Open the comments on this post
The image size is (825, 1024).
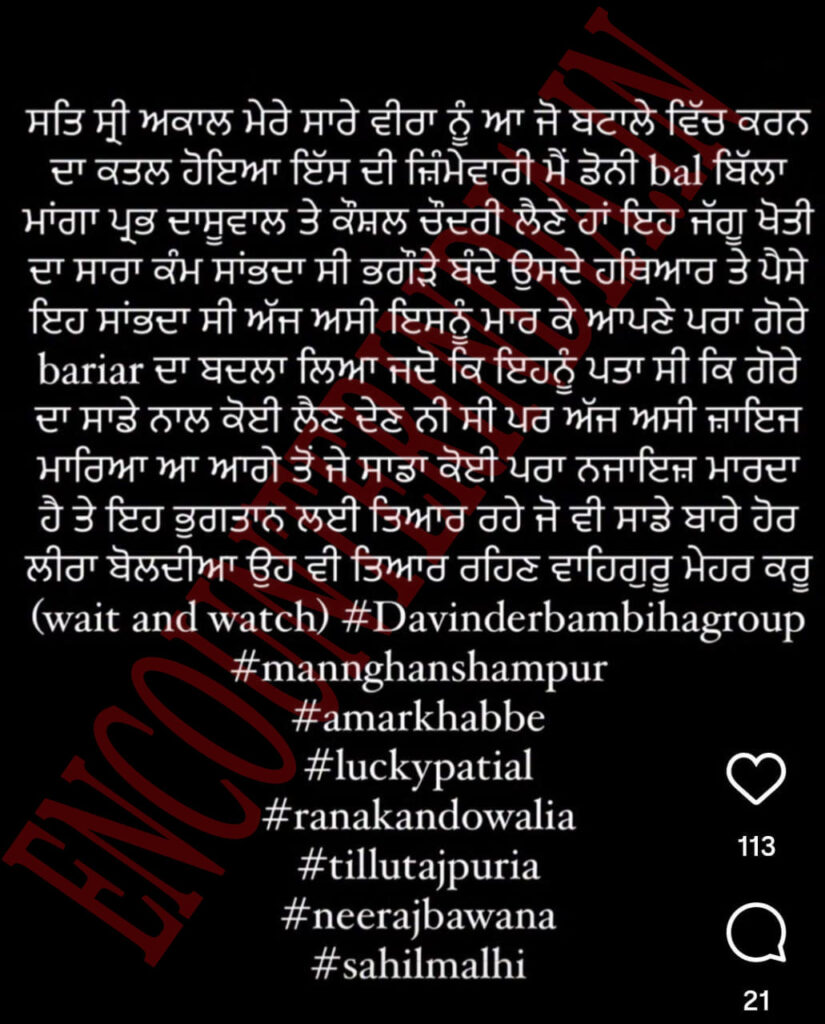(755, 932)
